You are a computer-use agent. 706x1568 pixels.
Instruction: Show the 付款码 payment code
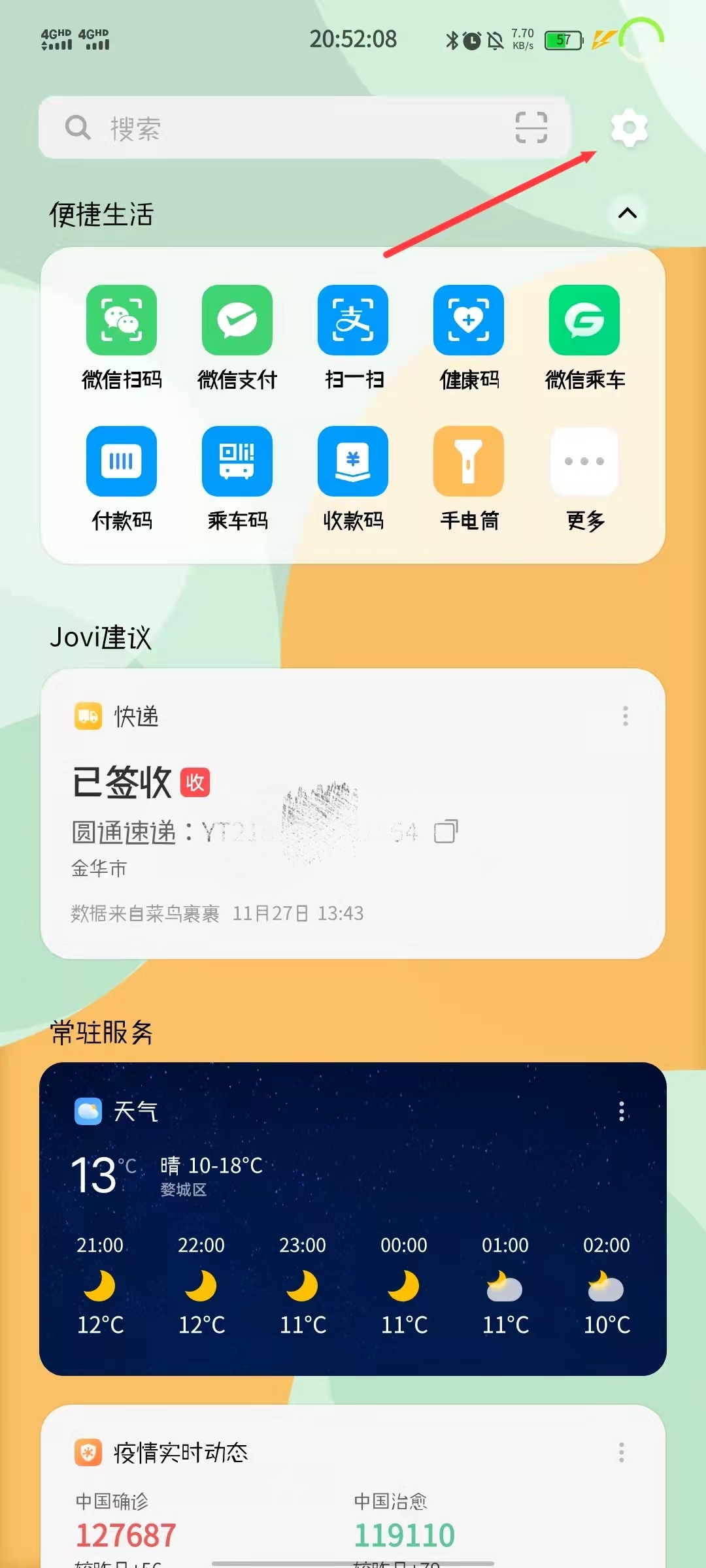tap(122, 461)
